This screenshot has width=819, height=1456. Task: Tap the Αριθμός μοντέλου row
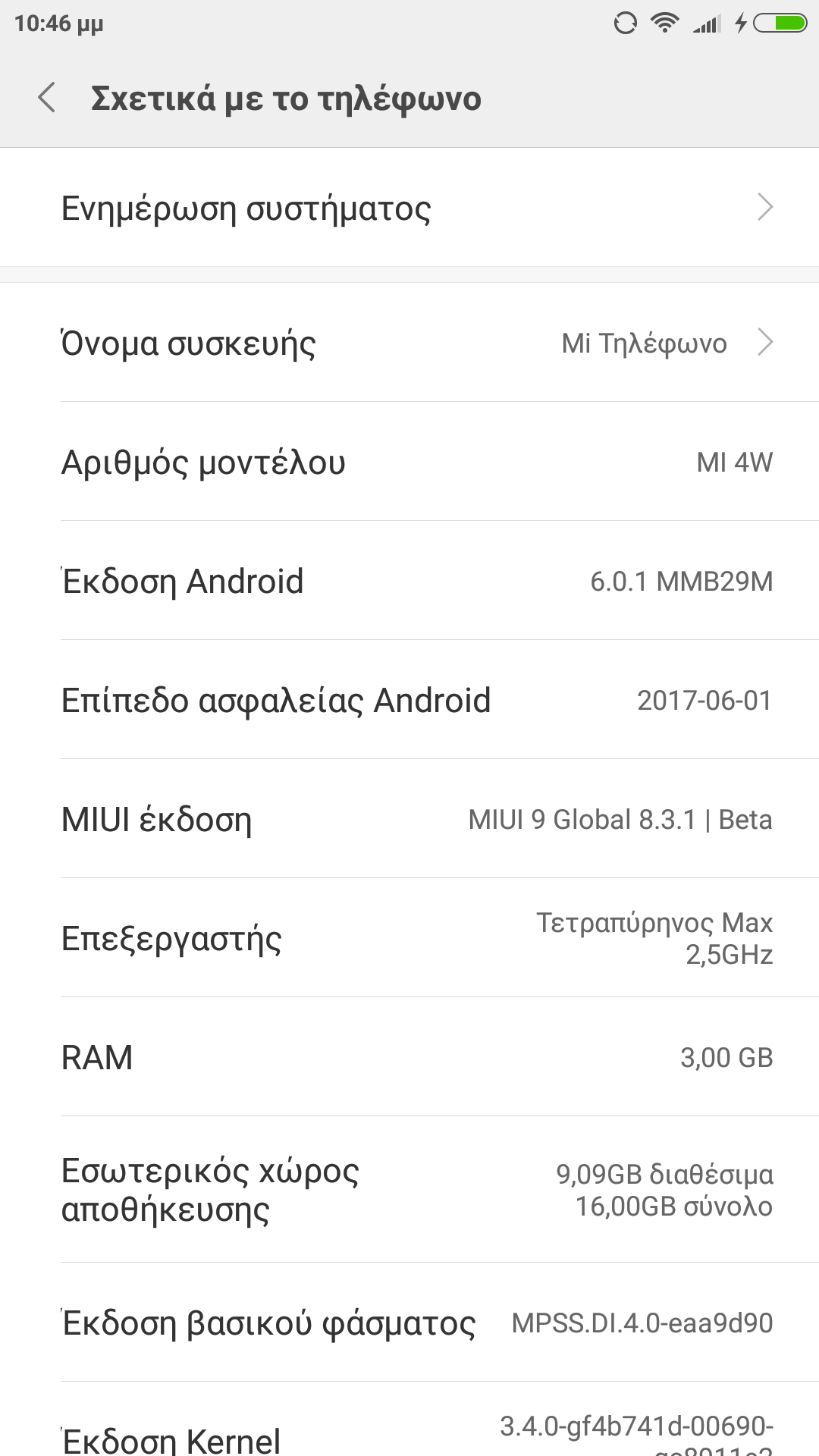coord(409,462)
